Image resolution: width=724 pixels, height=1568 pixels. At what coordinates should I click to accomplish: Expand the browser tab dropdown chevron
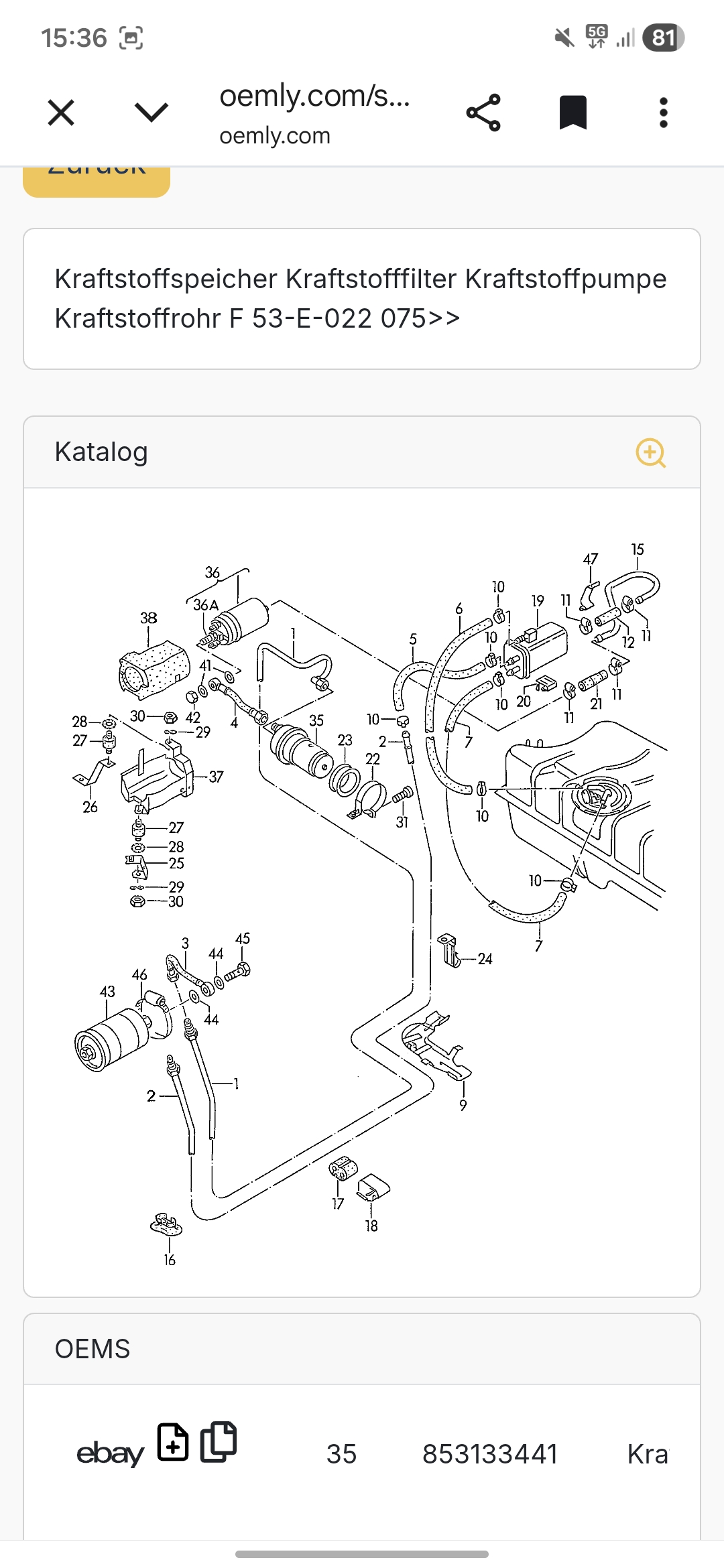coord(152,113)
